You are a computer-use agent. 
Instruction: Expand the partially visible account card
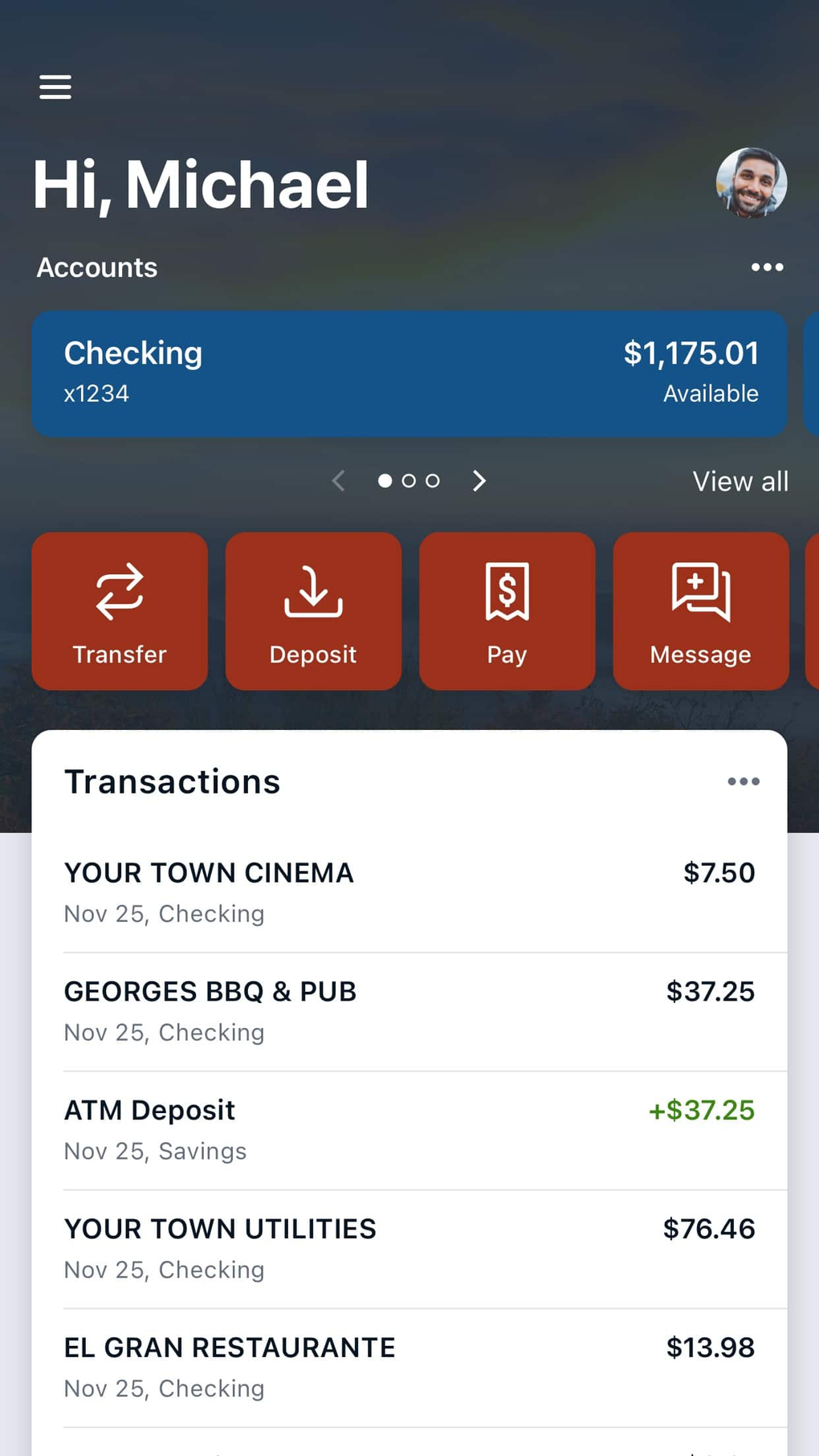813,373
